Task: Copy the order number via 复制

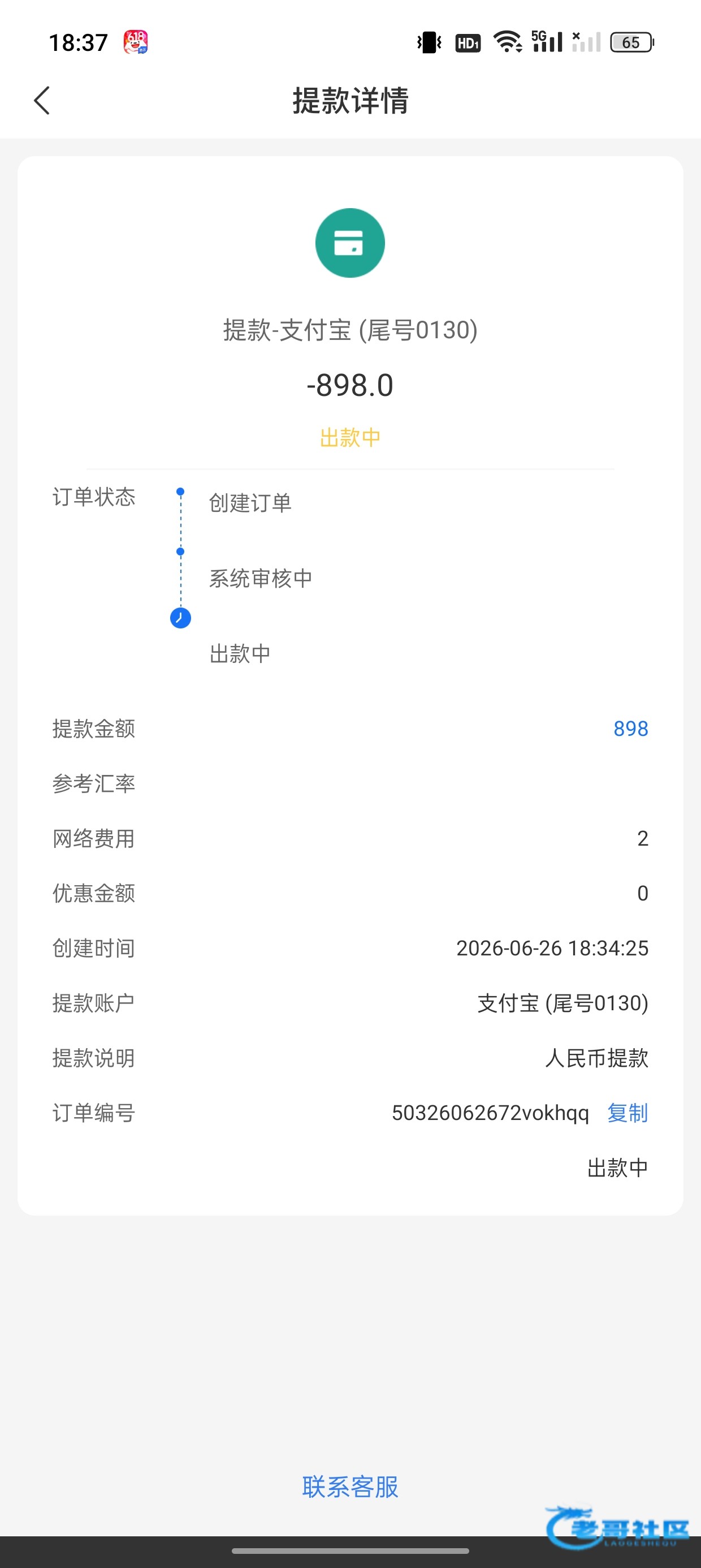Action: 628,1113
